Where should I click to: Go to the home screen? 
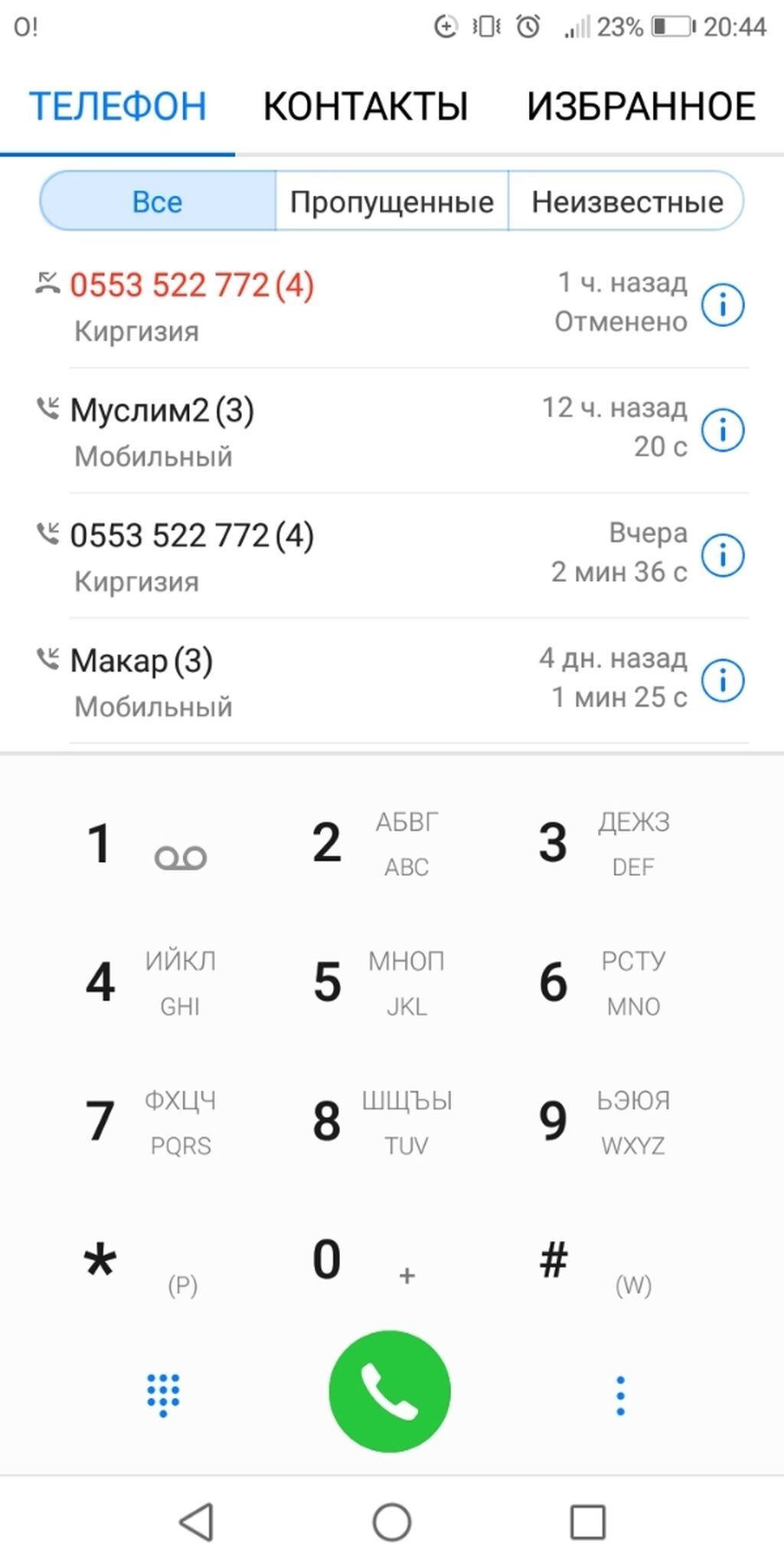point(392,1522)
